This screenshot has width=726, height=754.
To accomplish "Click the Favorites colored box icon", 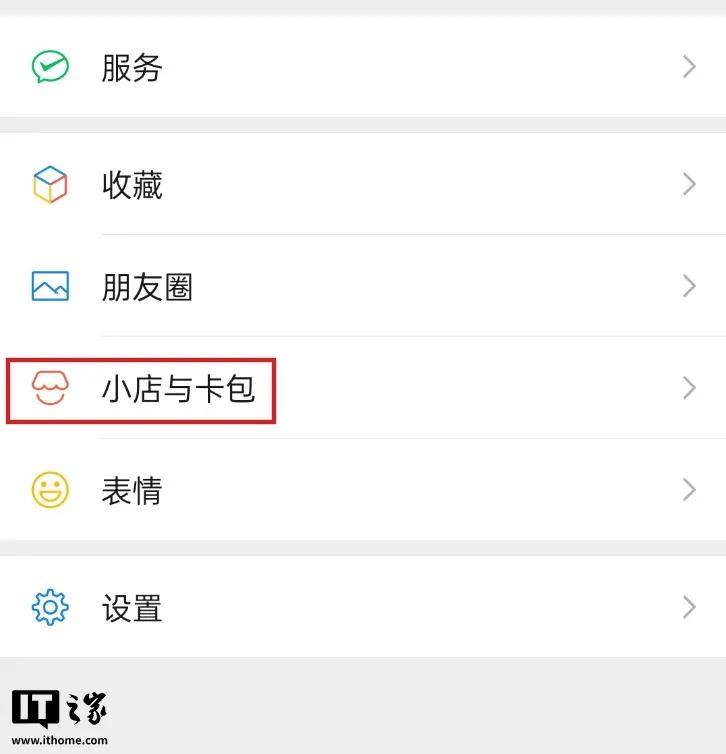I will [x=48, y=184].
